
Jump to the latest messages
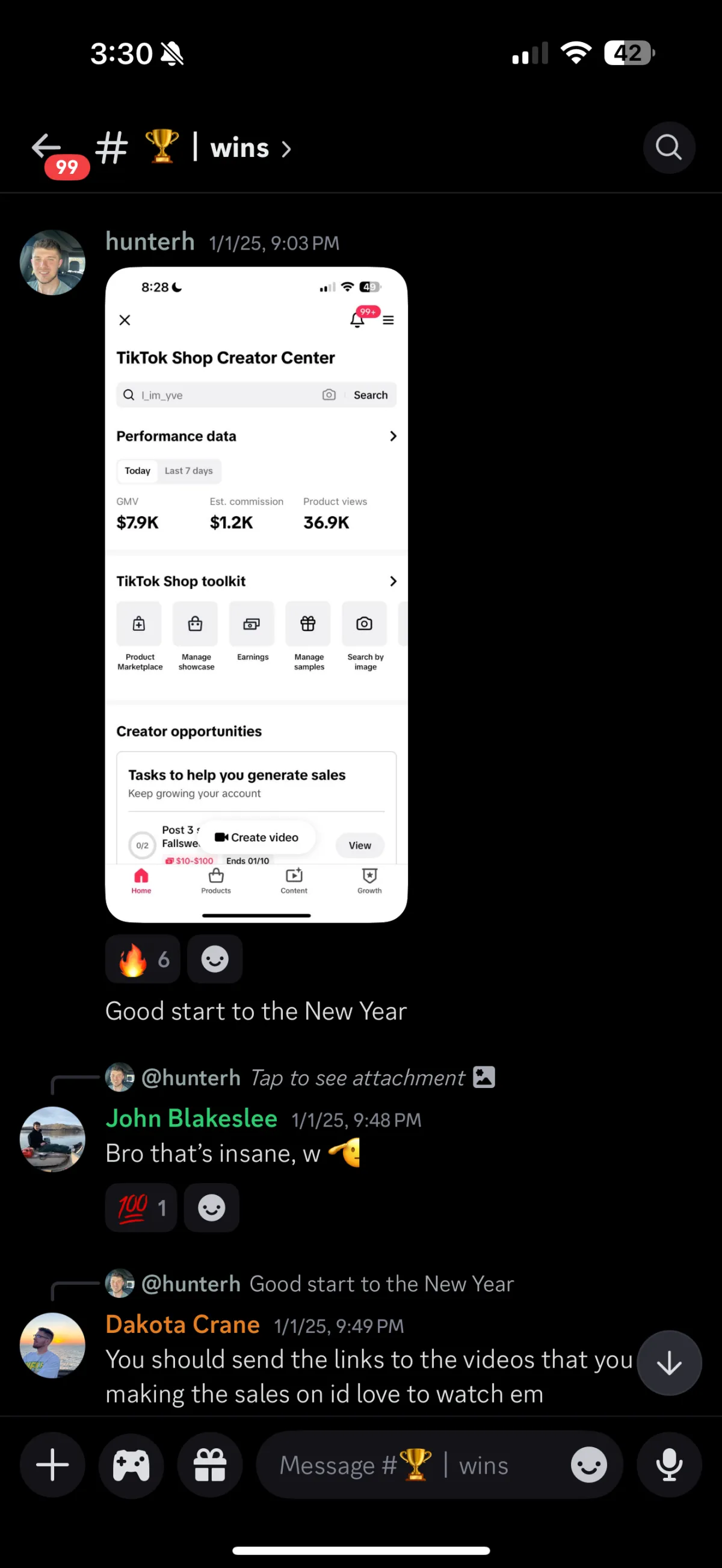669,1363
